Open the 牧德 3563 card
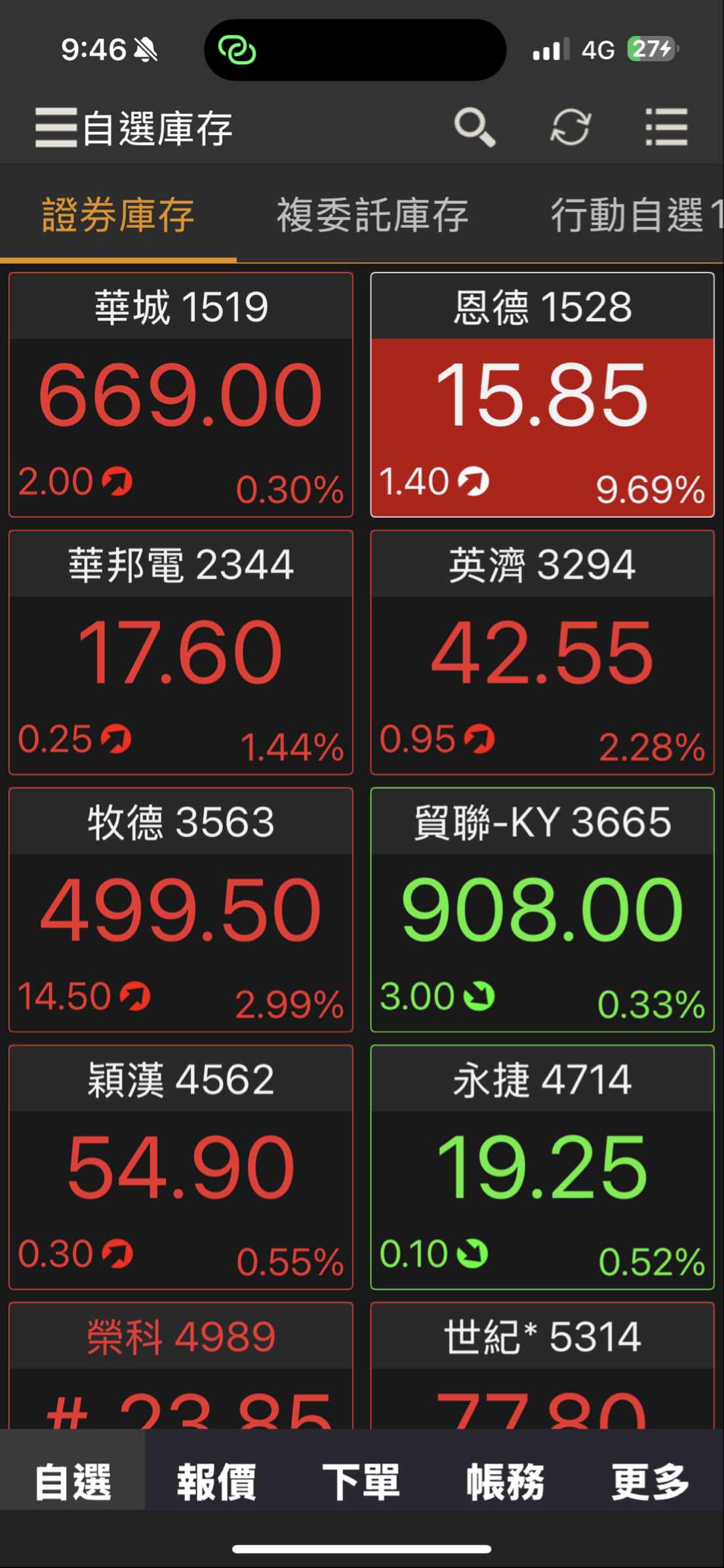 [x=181, y=910]
